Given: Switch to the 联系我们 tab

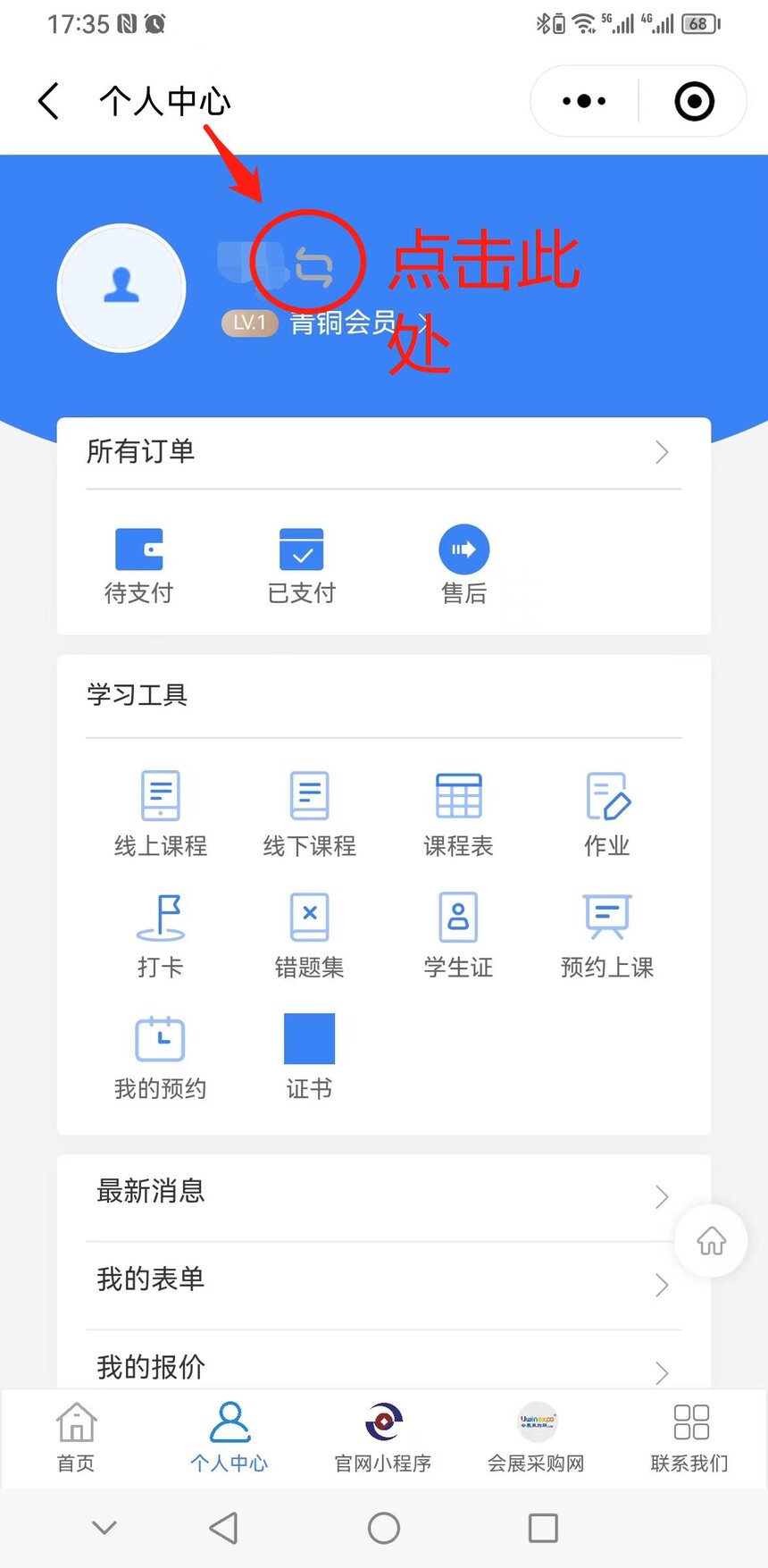Looking at the screenshot, I should [690, 1437].
